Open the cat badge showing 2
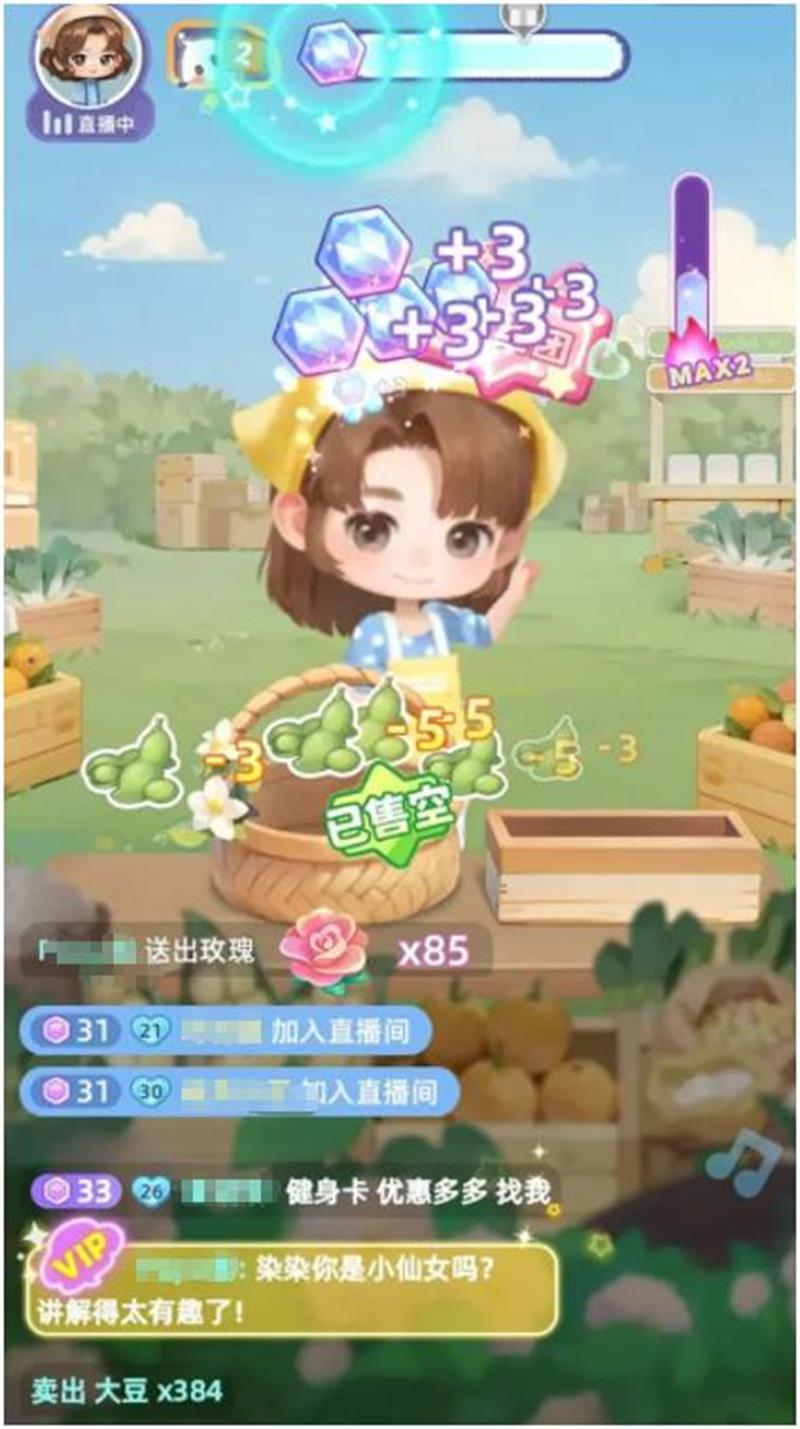The height and width of the screenshot is (1429, 800). pyautogui.click(x=218, y=53)
